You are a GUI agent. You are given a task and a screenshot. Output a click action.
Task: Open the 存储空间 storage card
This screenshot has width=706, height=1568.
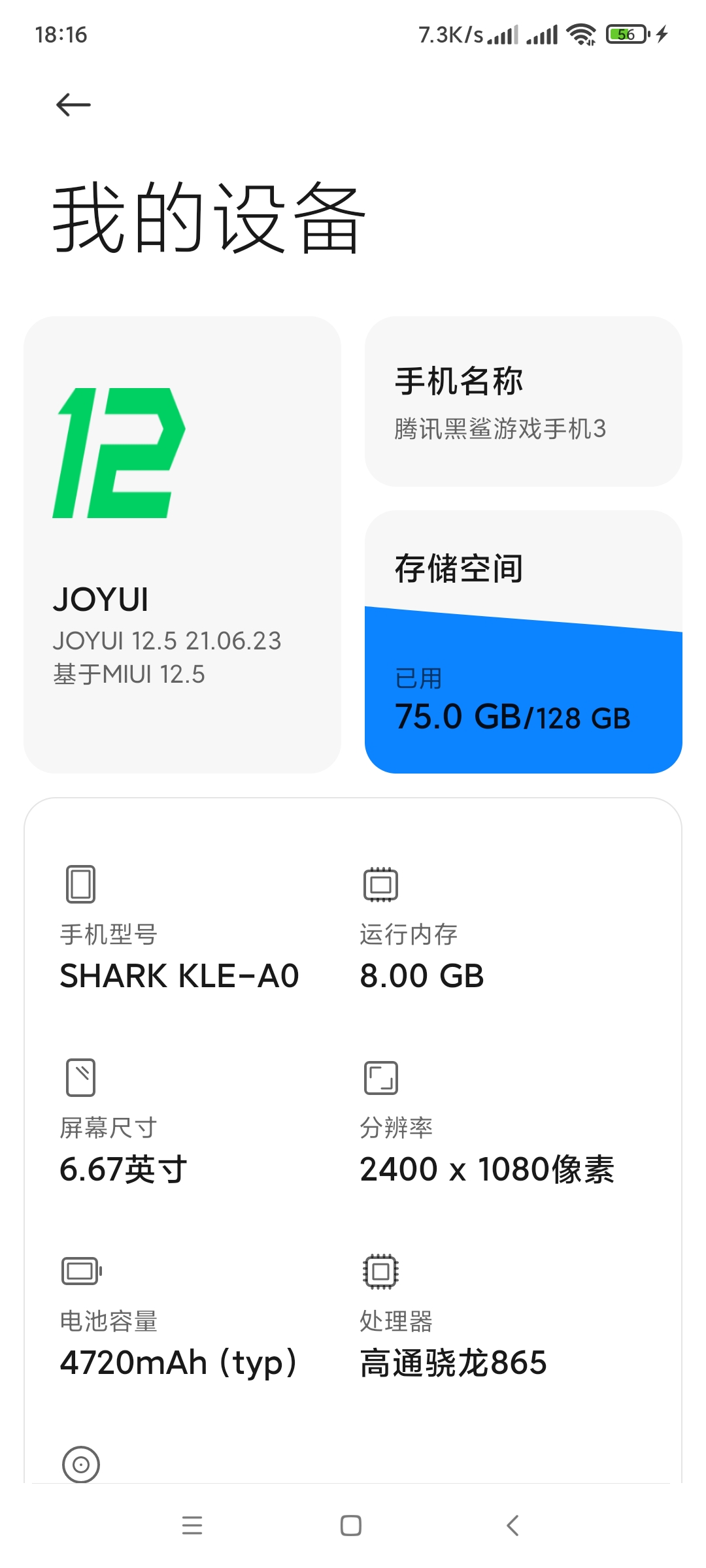pos(523,642)
